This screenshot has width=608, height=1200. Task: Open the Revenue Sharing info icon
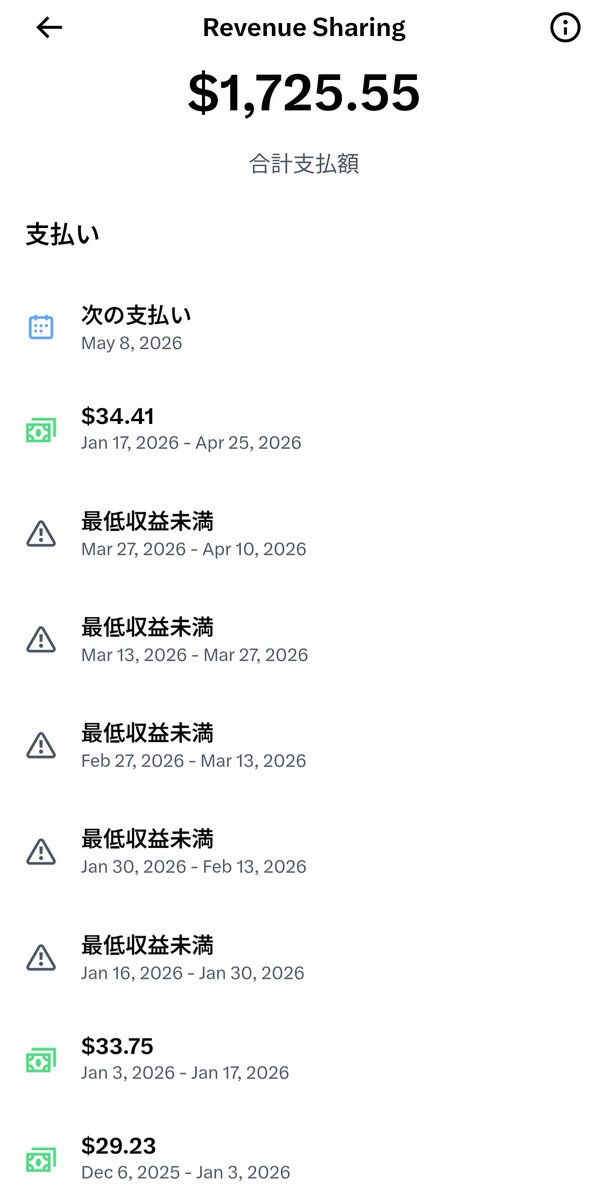click(x=565, y=28)
